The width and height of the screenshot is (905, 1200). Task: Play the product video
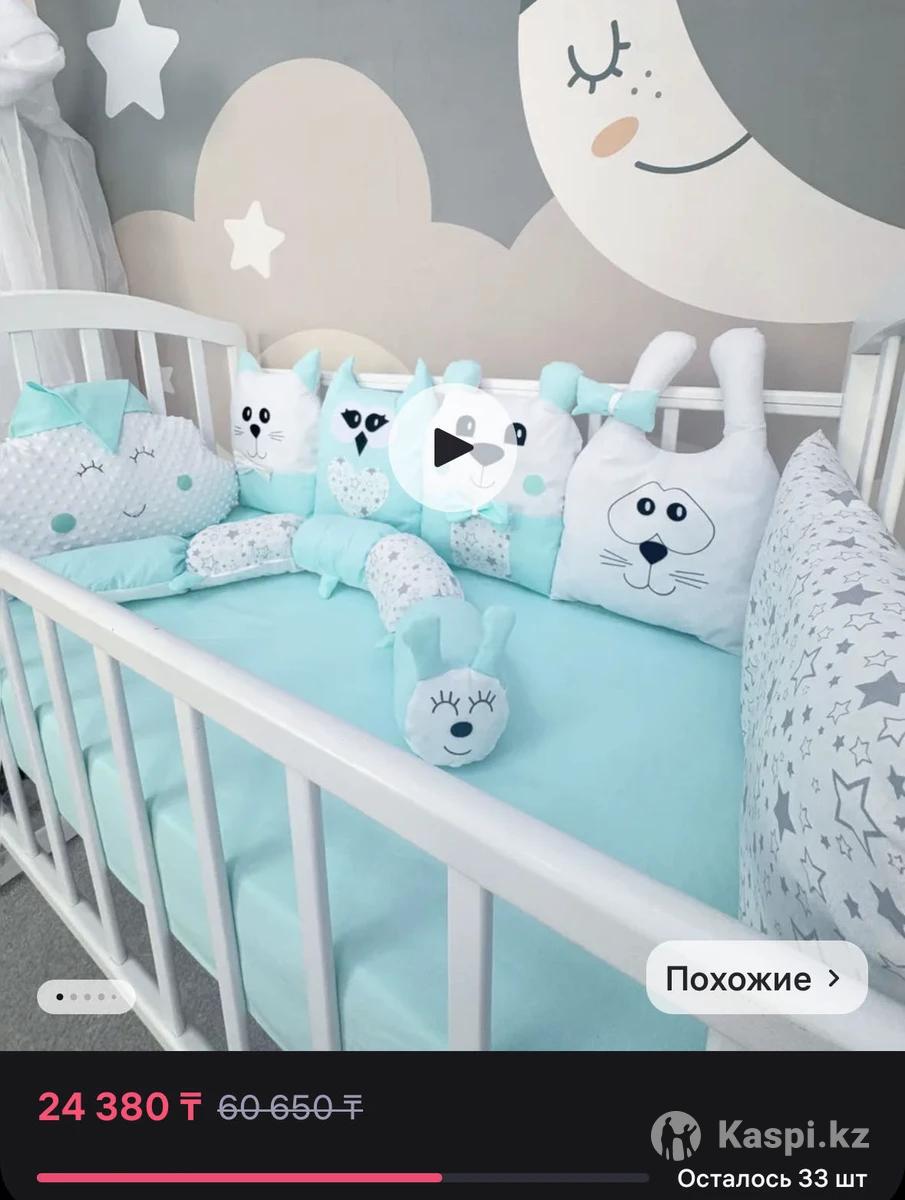point(452,447)
